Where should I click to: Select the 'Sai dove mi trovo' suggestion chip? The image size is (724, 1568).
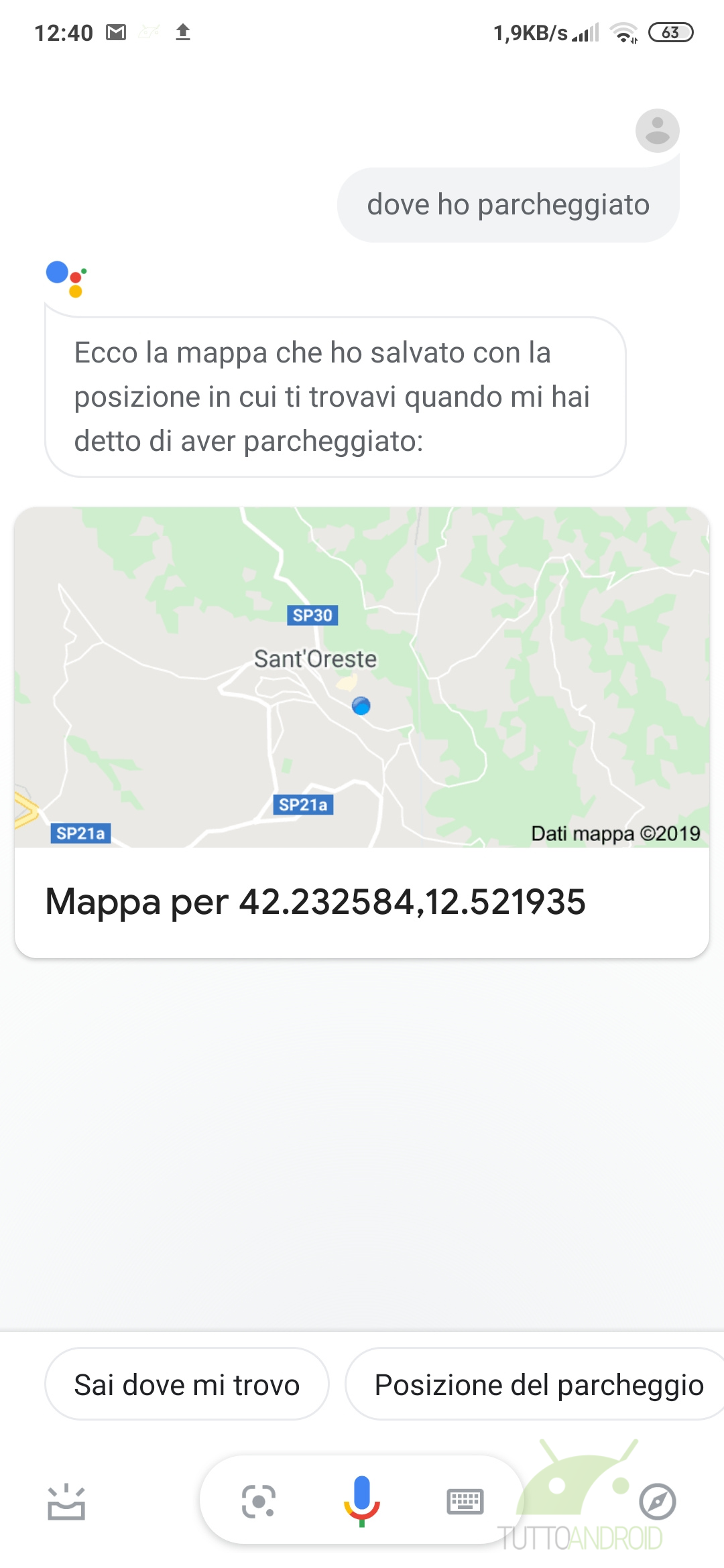187,1384
